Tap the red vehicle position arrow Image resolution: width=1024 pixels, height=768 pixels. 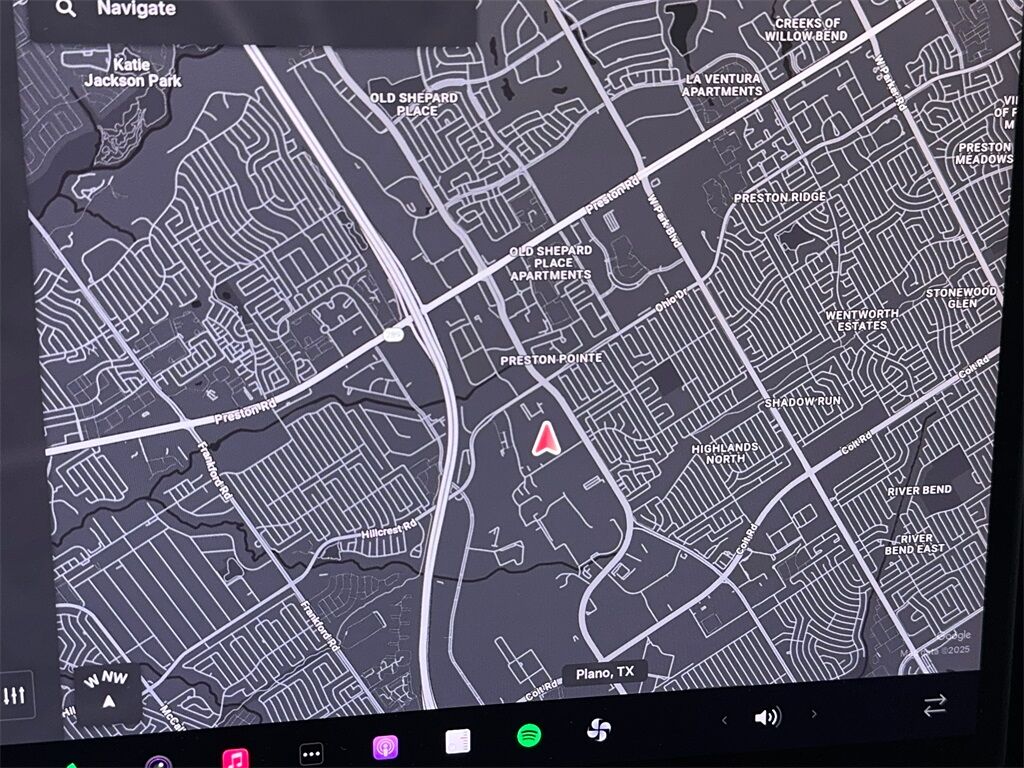546,439
